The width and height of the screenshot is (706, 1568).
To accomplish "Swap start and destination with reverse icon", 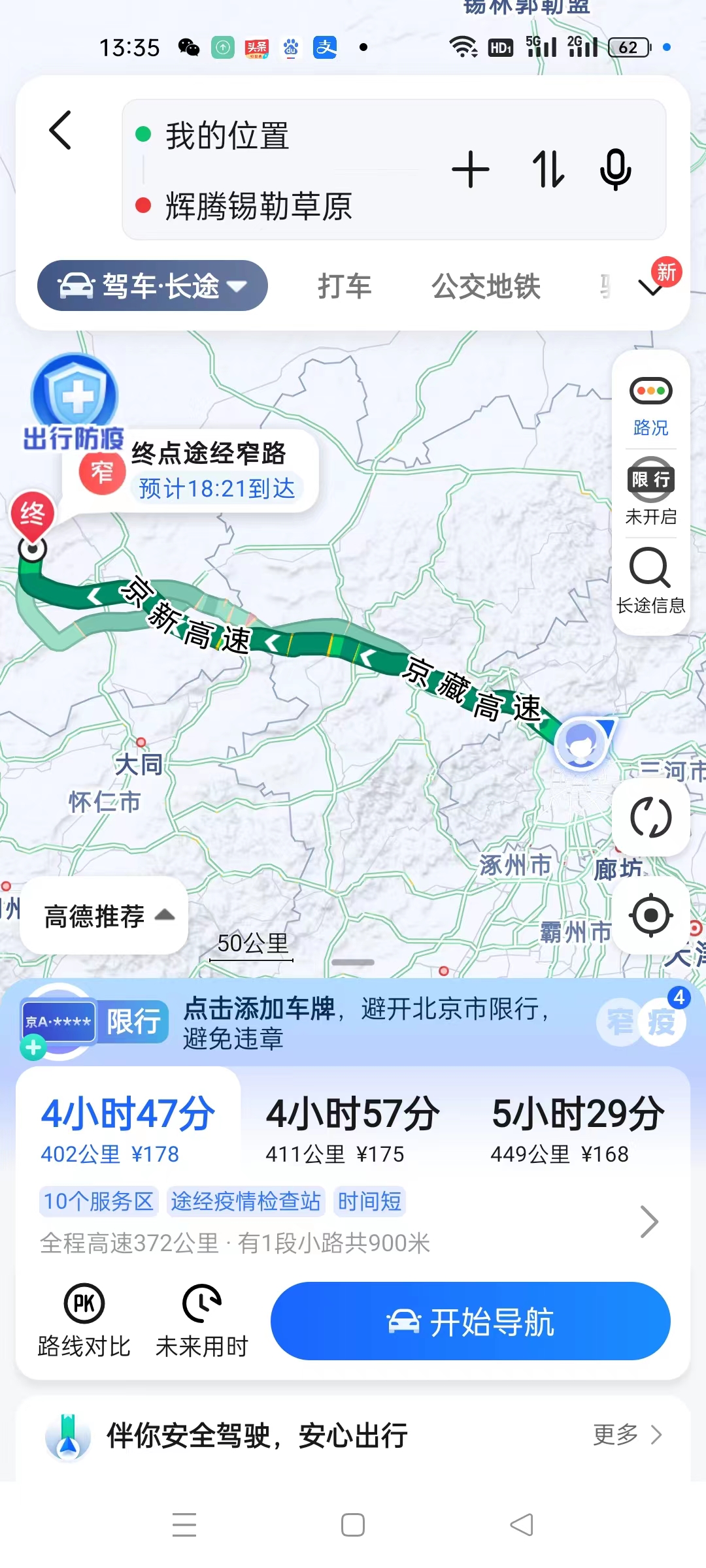I will [x=548, y=171].
